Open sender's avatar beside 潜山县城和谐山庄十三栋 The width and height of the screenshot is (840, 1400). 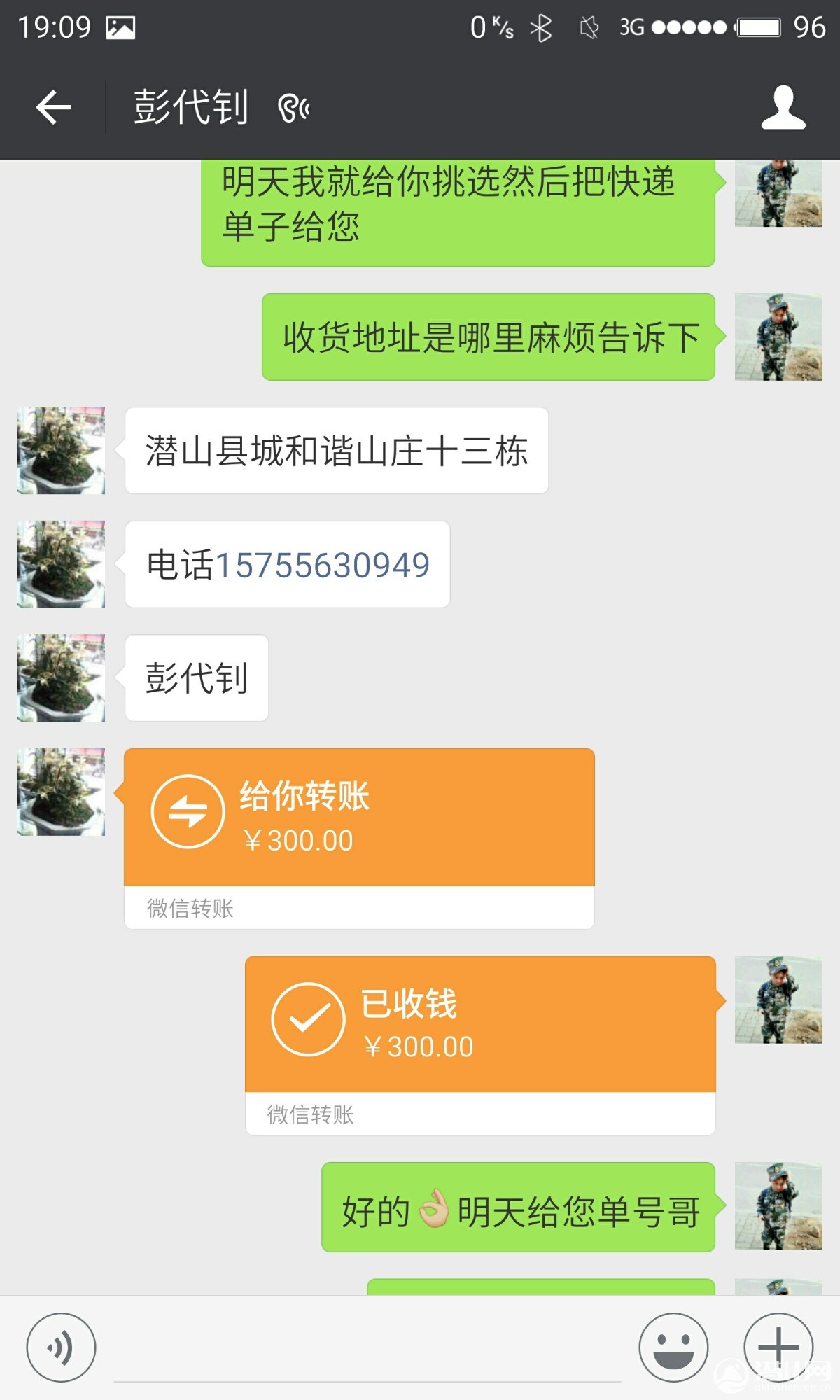(61, 451)
